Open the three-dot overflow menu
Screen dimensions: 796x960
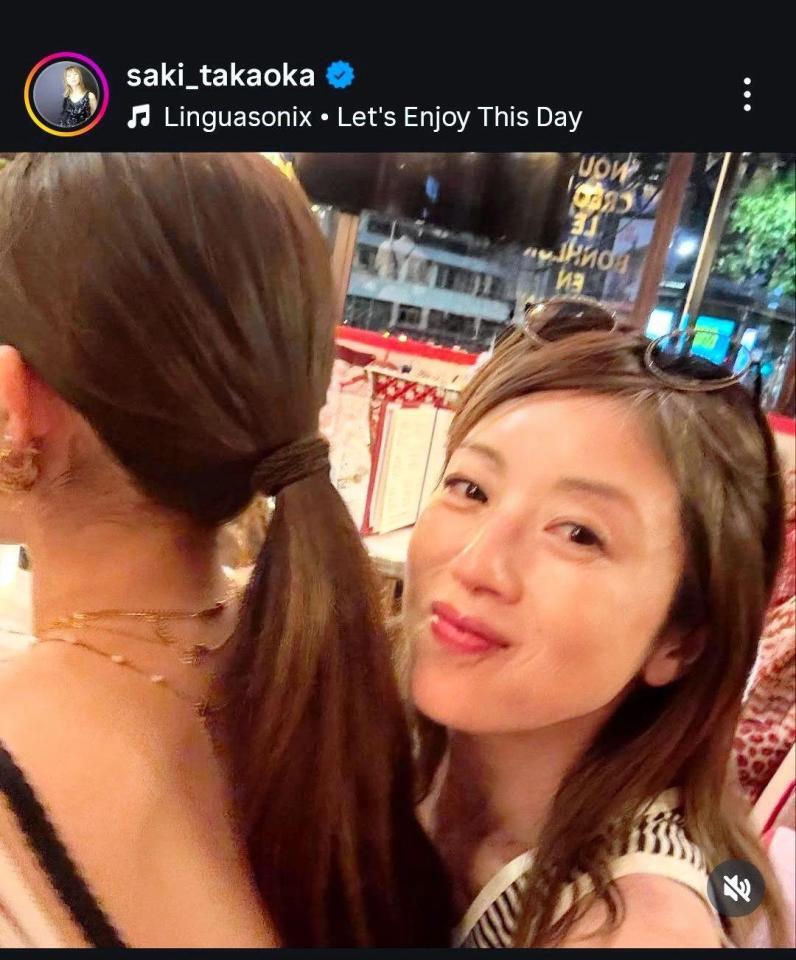point(746,94)
